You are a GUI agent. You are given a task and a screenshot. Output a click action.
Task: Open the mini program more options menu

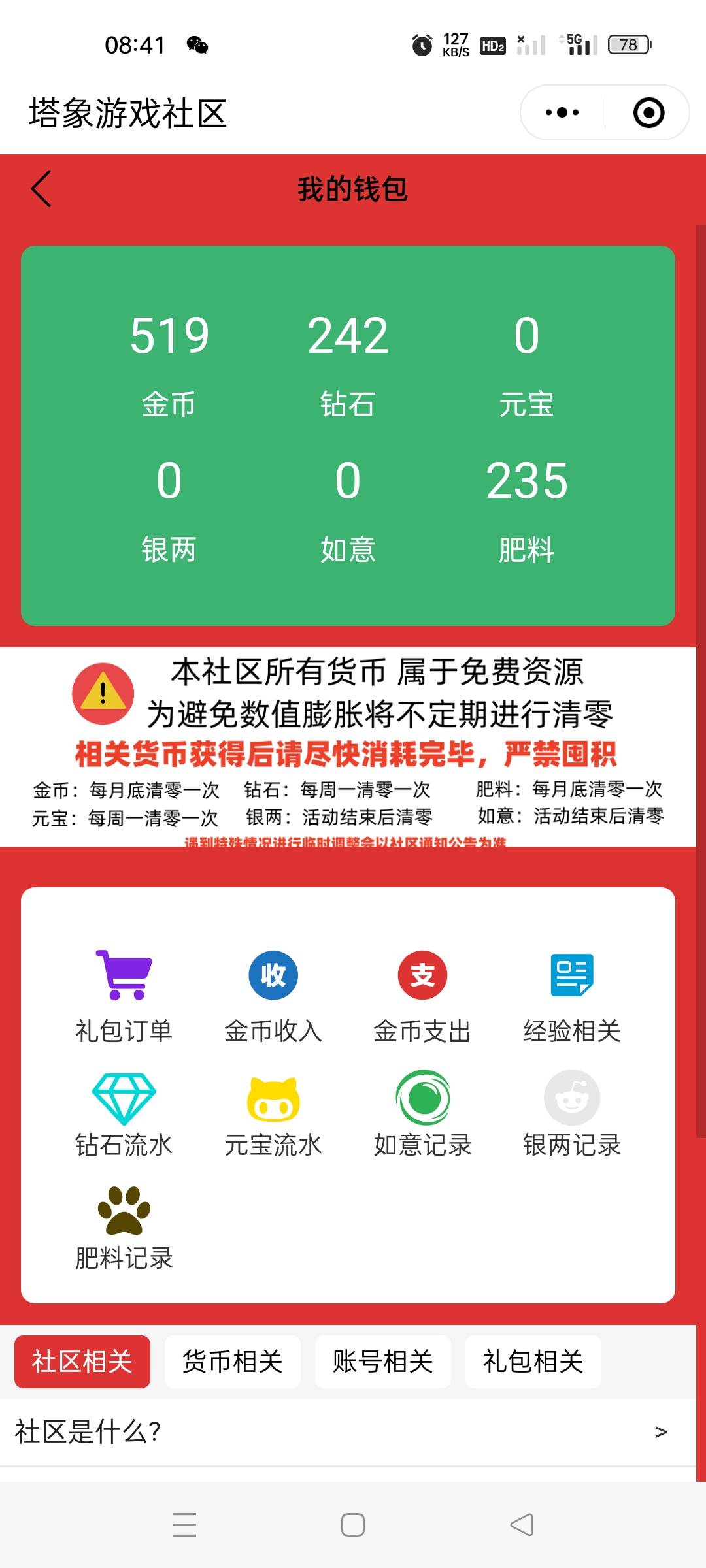[x=562, y=112]
